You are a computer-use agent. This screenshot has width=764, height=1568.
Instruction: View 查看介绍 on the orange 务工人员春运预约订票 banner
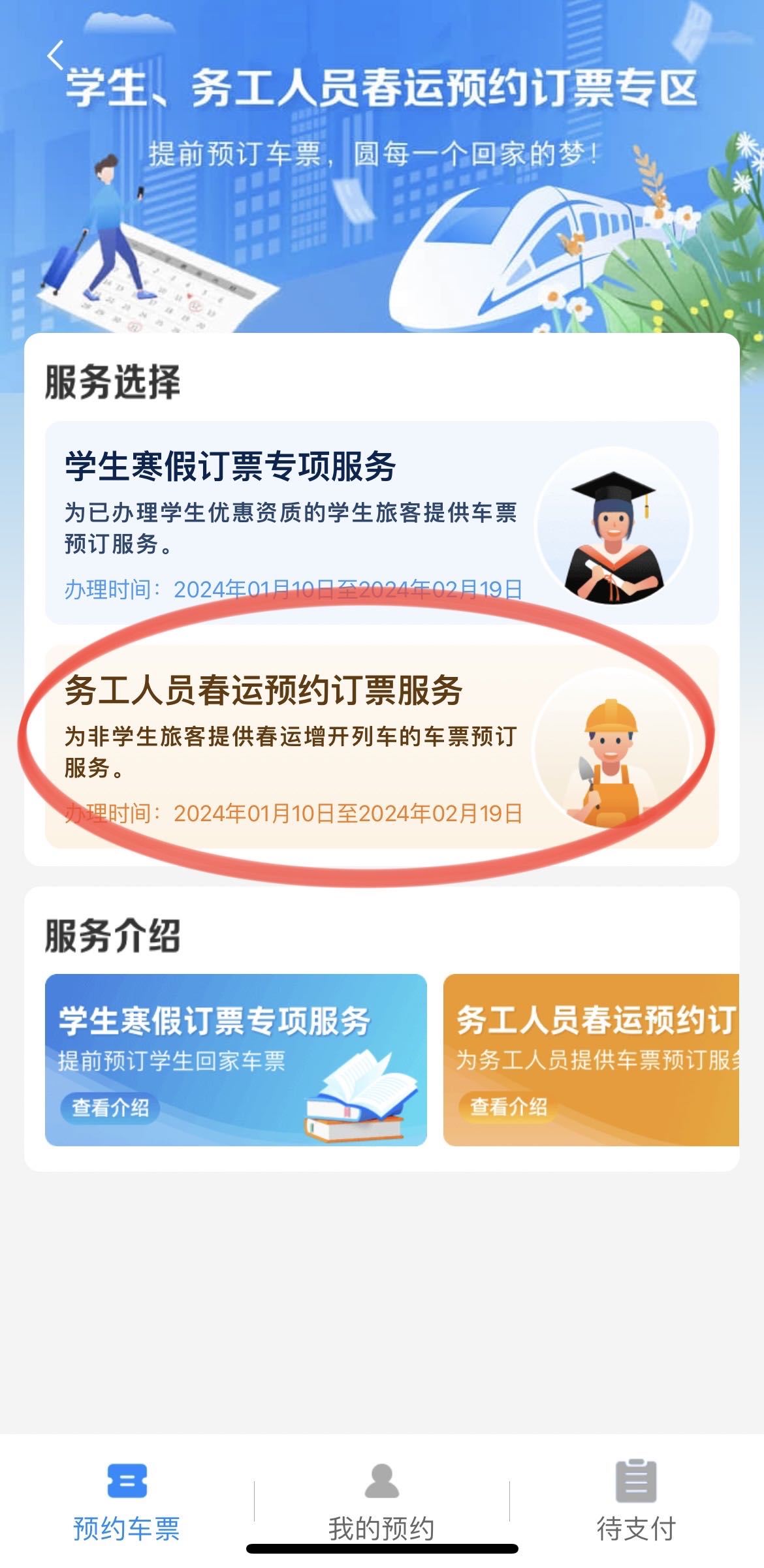pos(509,1106)
